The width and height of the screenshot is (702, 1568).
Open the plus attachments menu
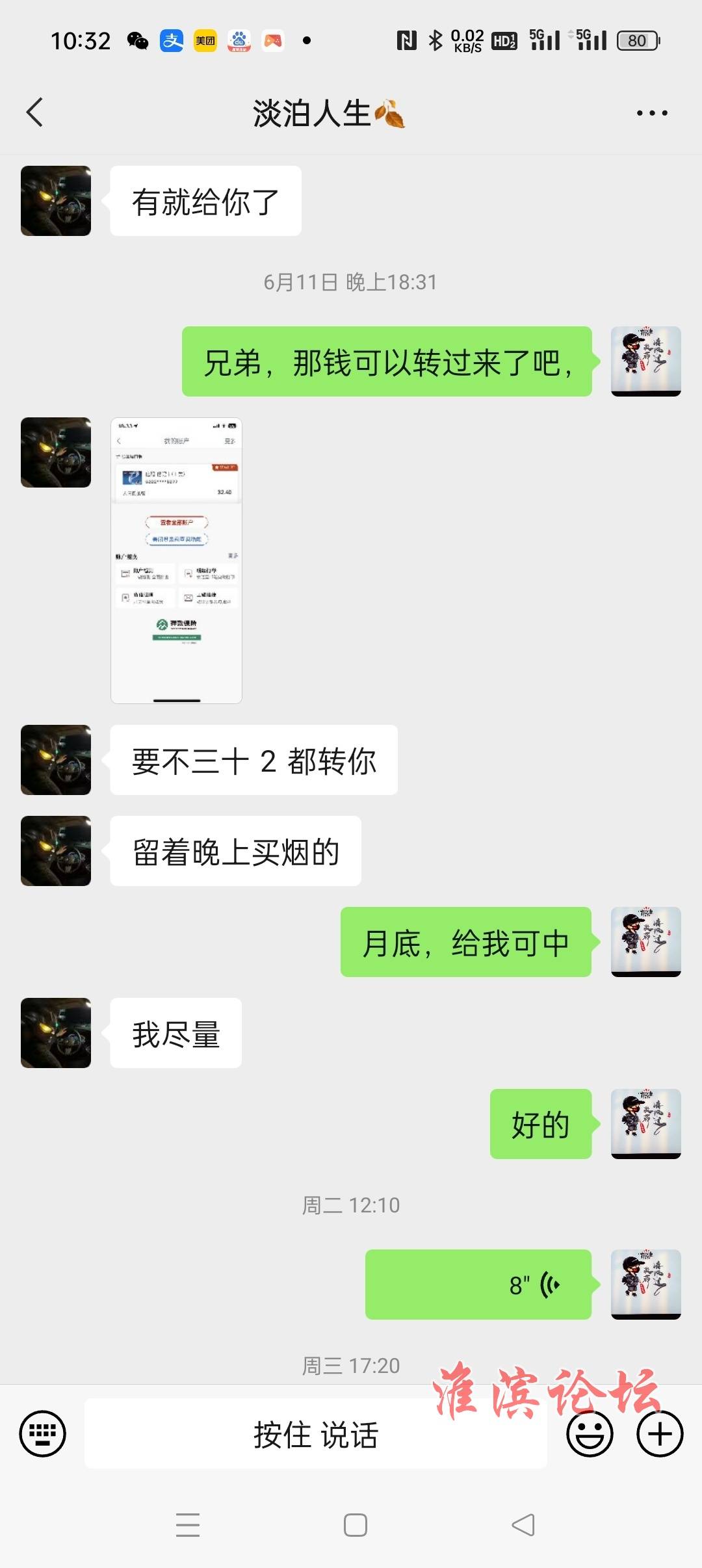(x=660, y=1434)
